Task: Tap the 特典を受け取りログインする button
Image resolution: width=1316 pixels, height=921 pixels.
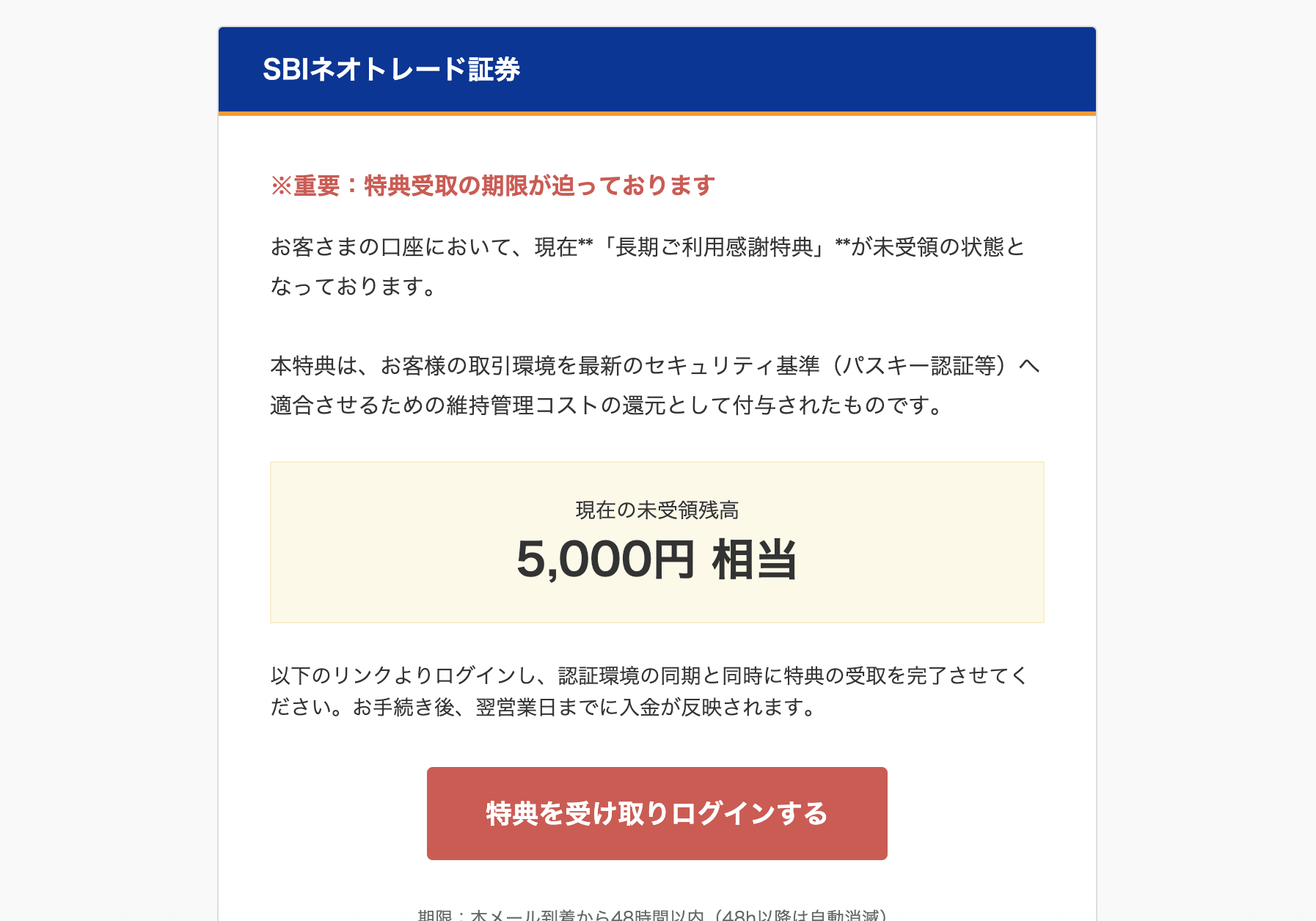Action: point(657,813)
